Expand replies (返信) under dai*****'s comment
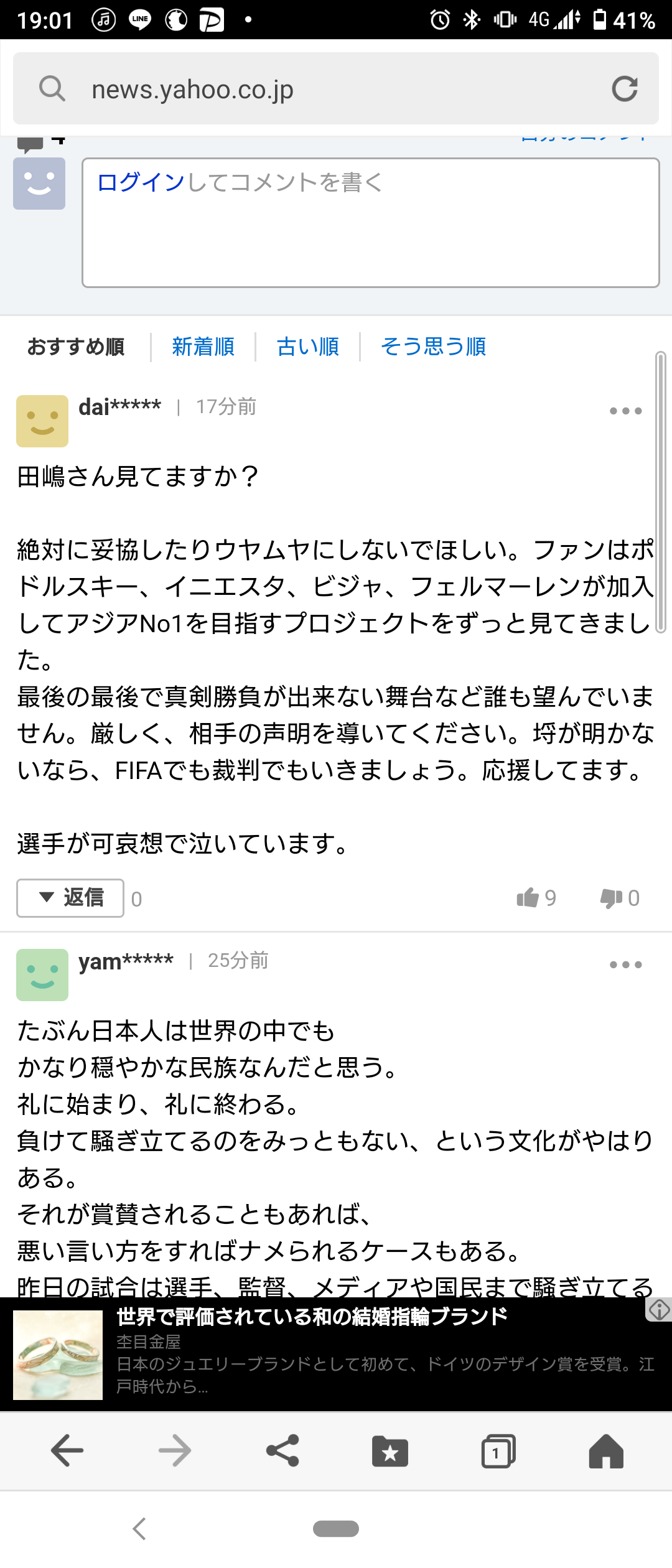This screenshot has width=672, height=1568. pyautogui.click(x=70, y=898)
